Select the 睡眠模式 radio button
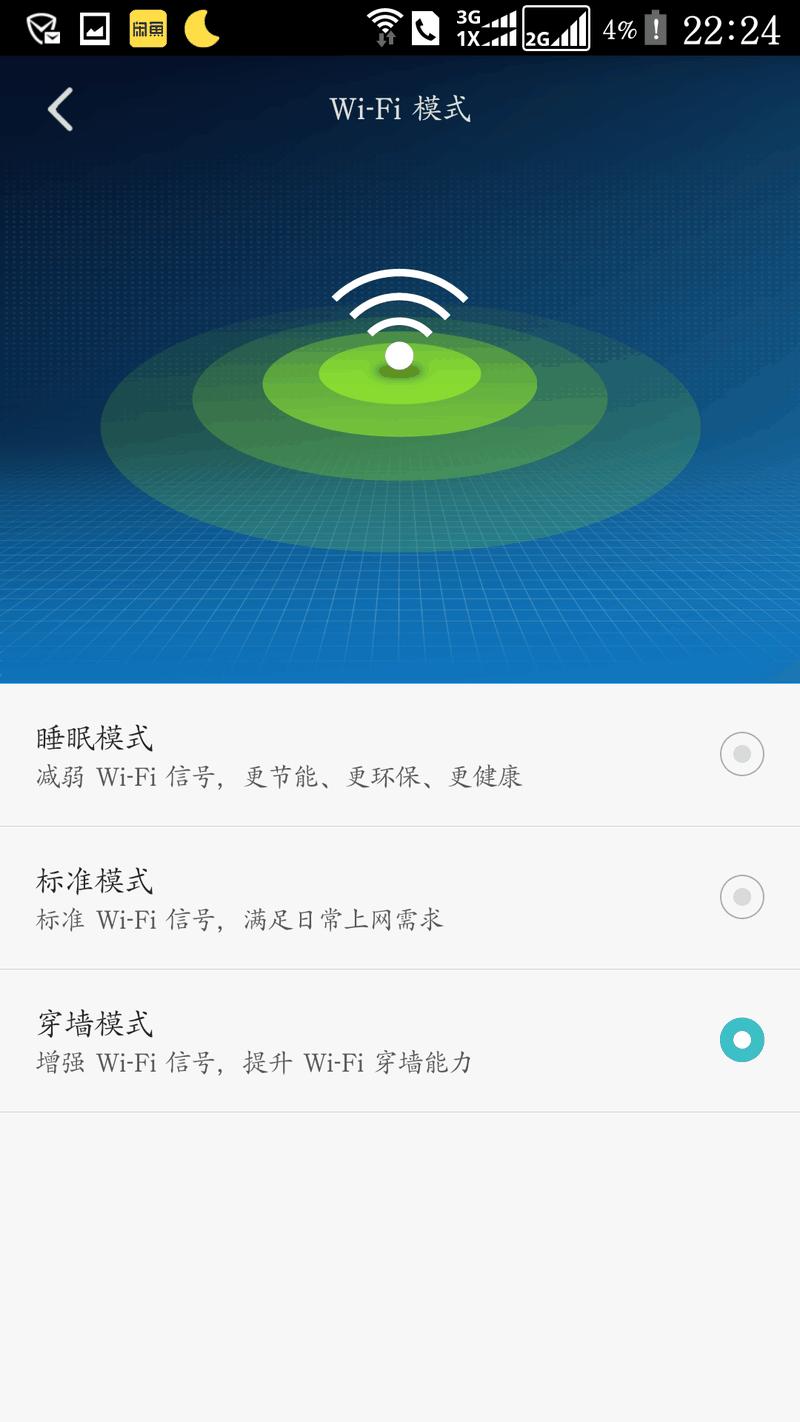The width and height of the screenshot is (800, 1422). pos(741,754)
